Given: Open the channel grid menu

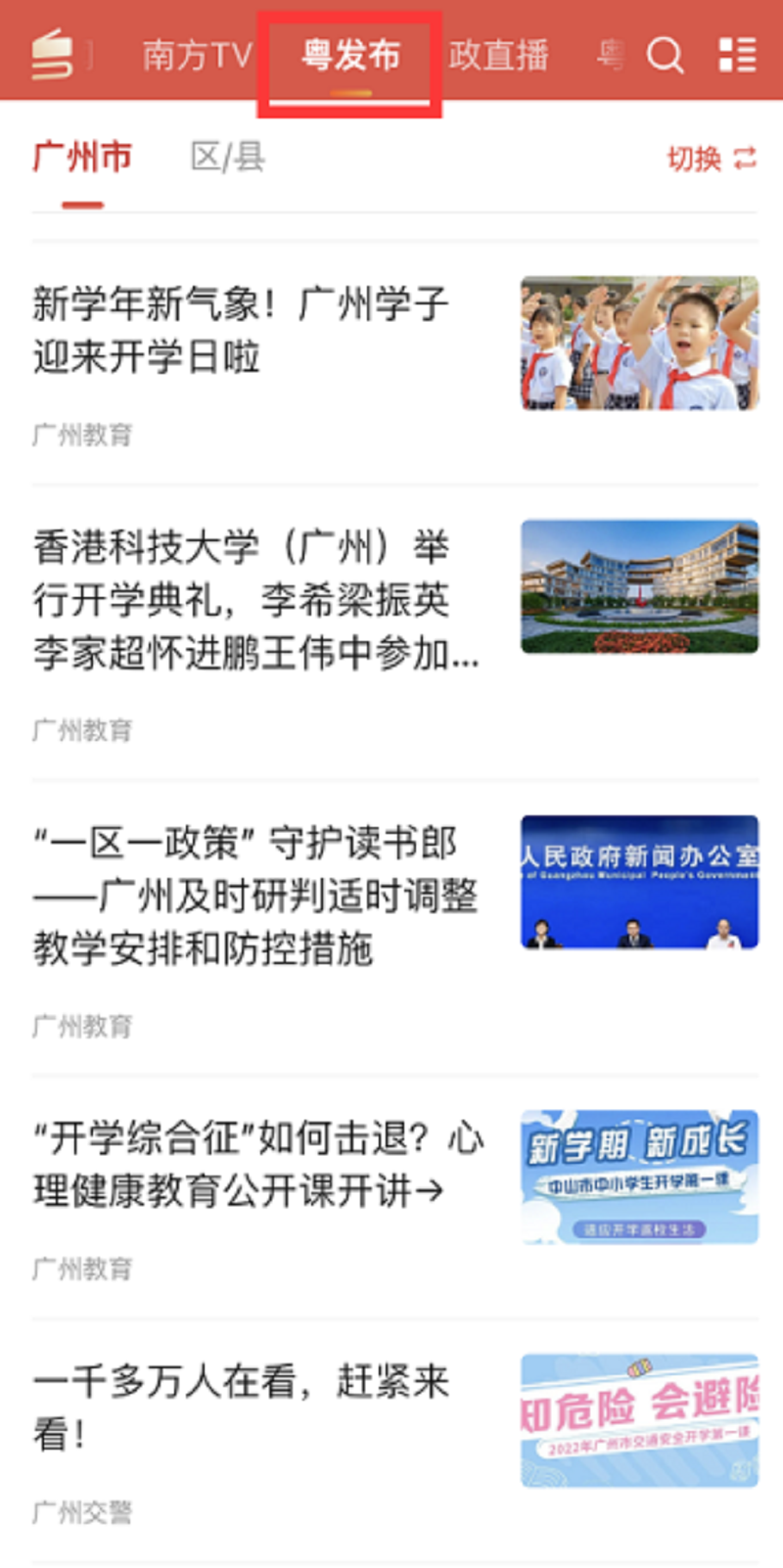Looking at the screenshot, I should pos(737,55).
